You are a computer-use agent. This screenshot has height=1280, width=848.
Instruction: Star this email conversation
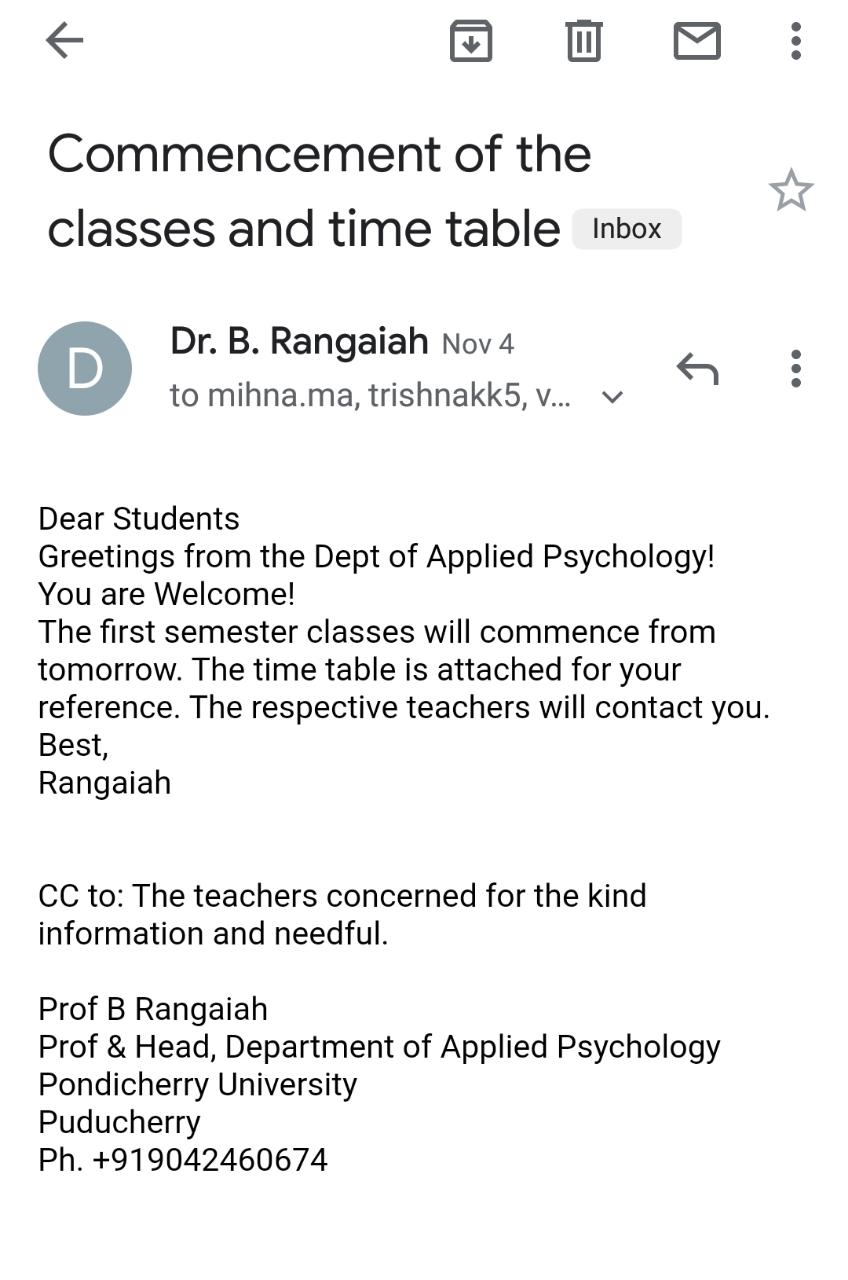791,191
